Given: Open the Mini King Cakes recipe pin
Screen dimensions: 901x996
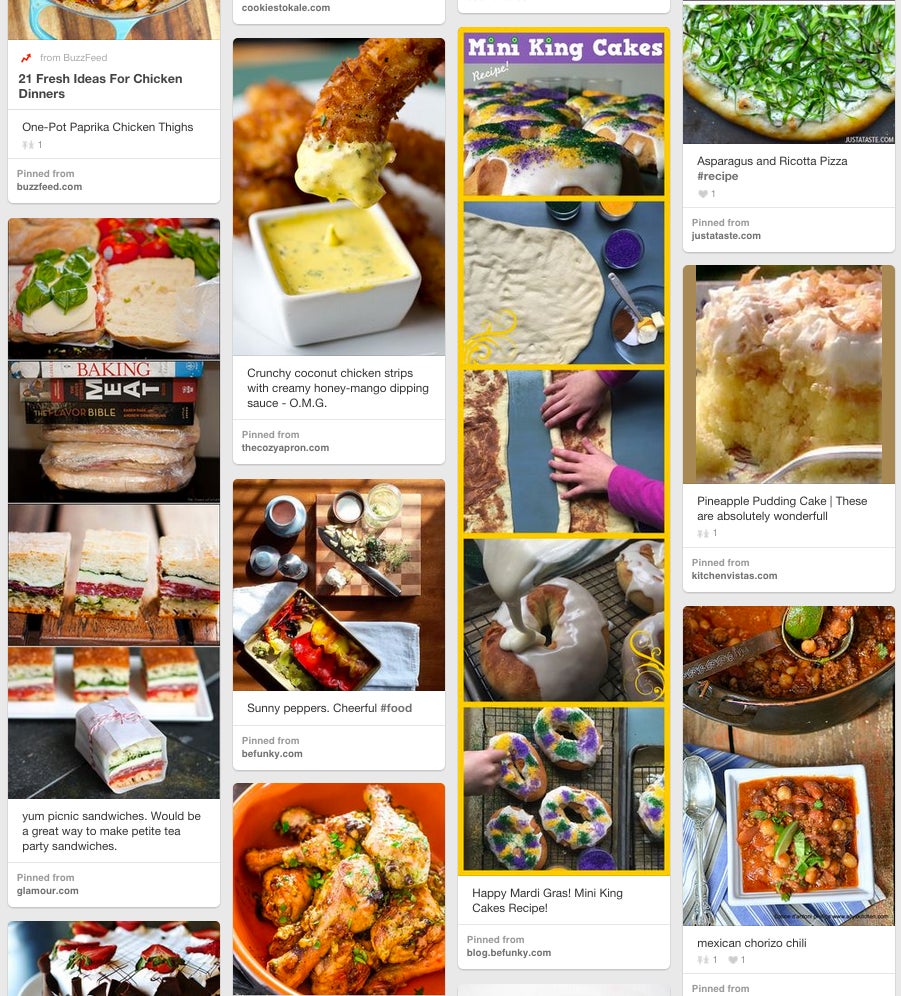Looking at the screenshot, I should pos(564,450).
